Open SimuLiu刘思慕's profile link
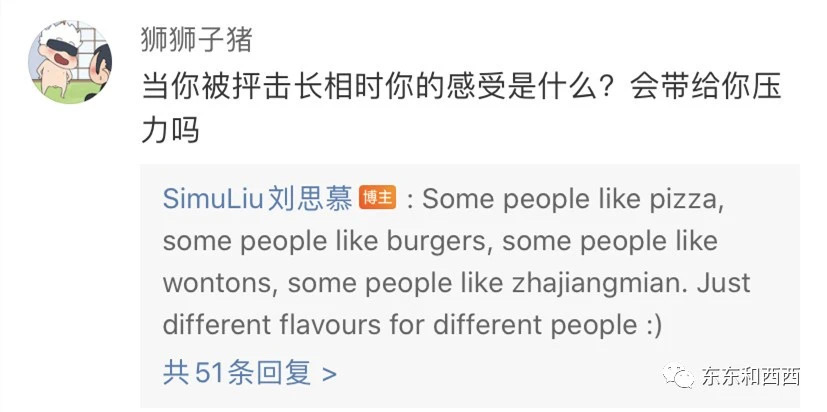Screen dimensions: 827x412 click(257, 198)
